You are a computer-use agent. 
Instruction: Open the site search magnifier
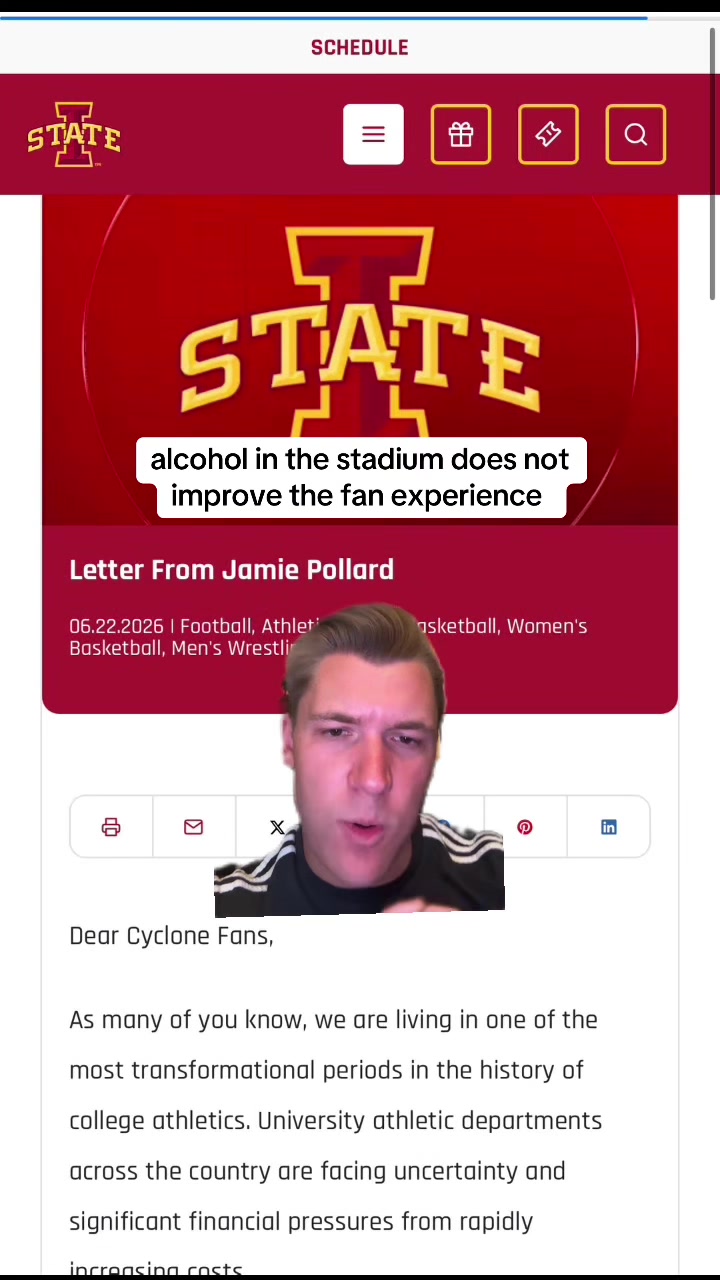click(636, 134)
